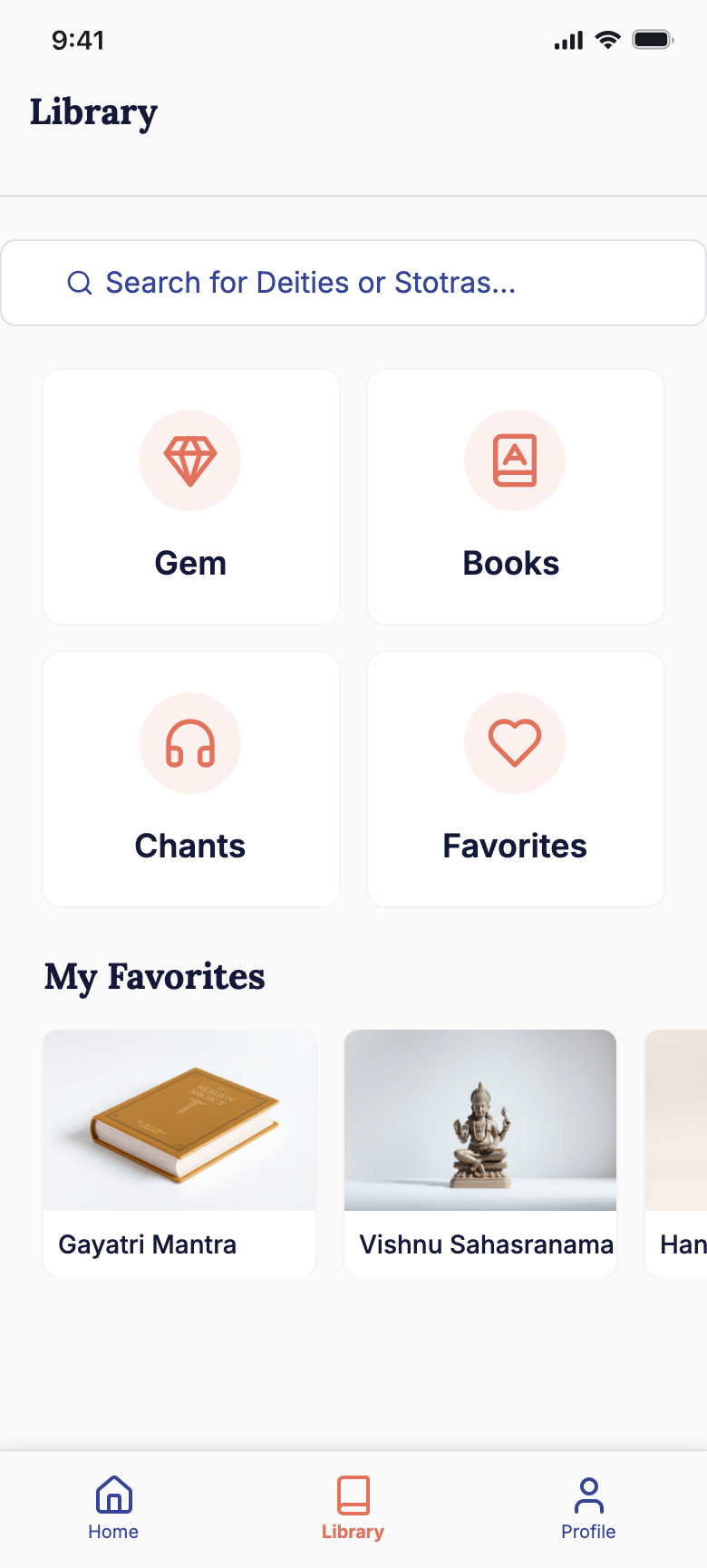Open the Favorites card

click(x=515, y=779)
